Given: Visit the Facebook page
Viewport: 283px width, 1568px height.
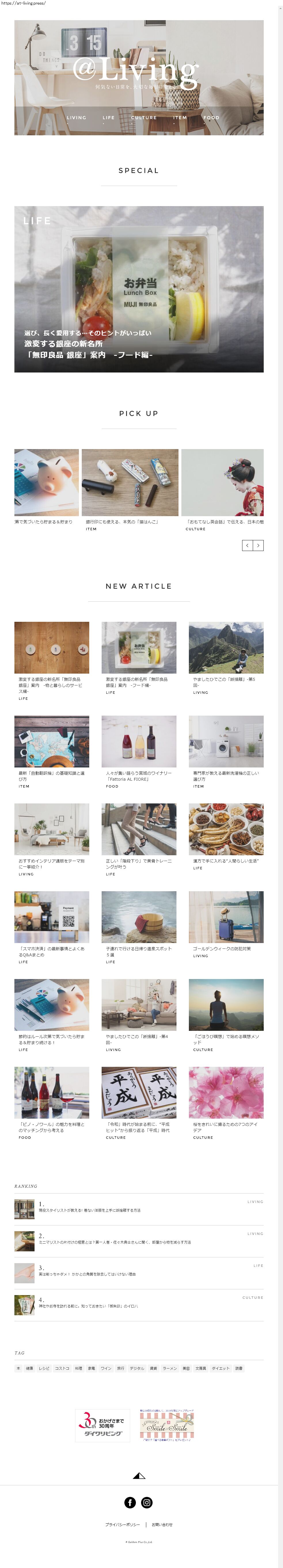Looking at the screenshot, I should tap(130, 1502).
